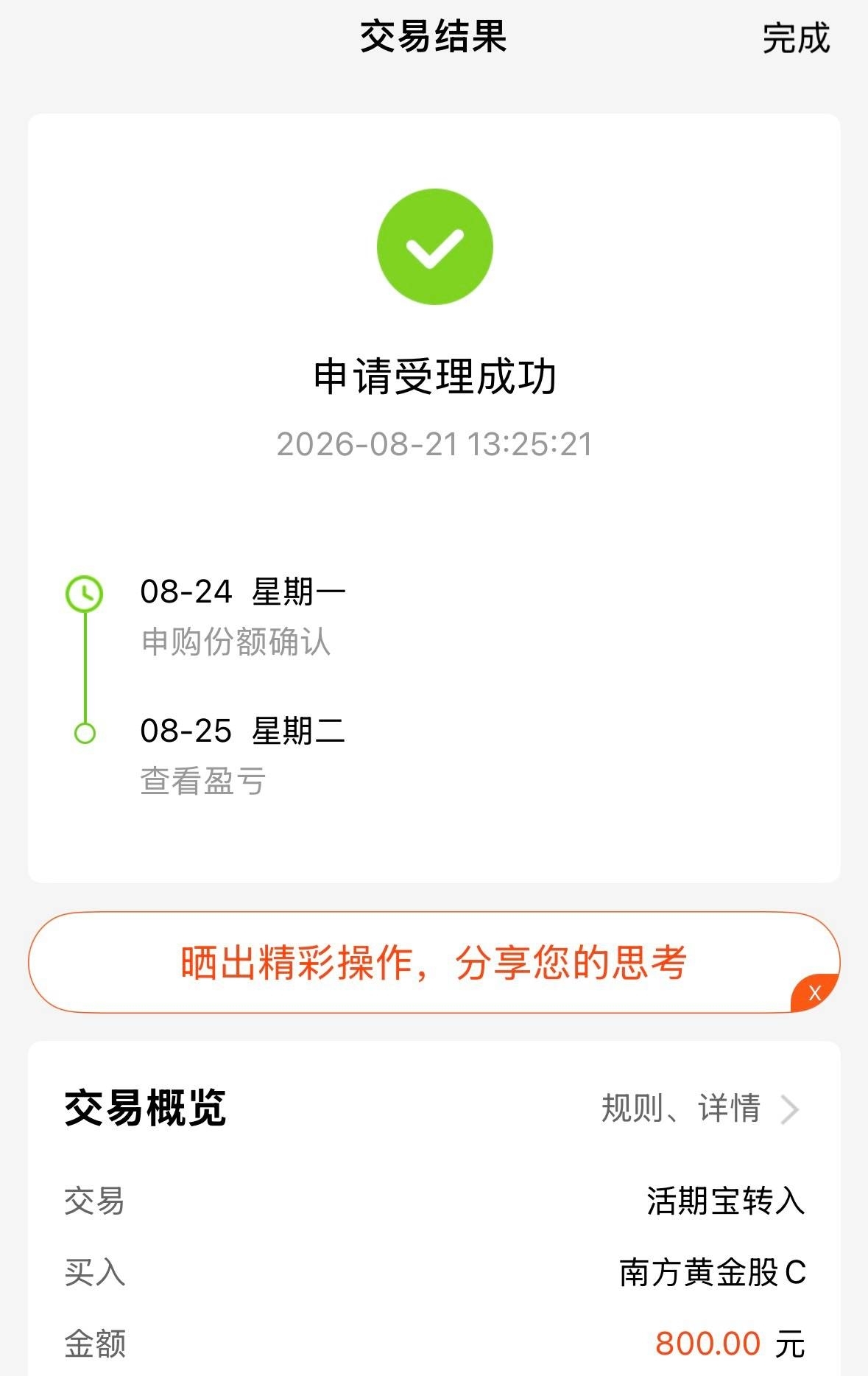Dismiss the share banner with the X

click(x=815, y=992)
